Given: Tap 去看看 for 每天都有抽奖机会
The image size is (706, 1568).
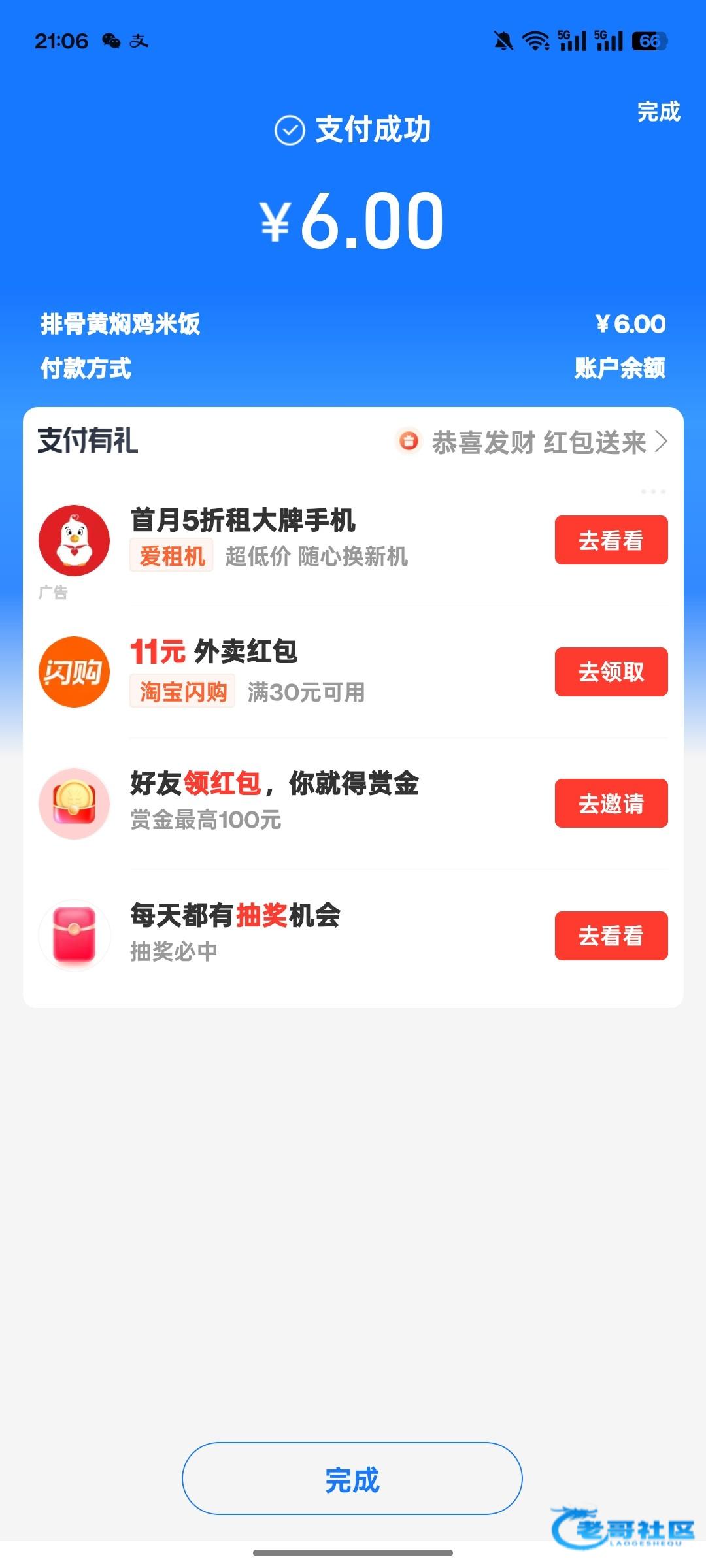Looking at the screenshot, I should (611, 936).
